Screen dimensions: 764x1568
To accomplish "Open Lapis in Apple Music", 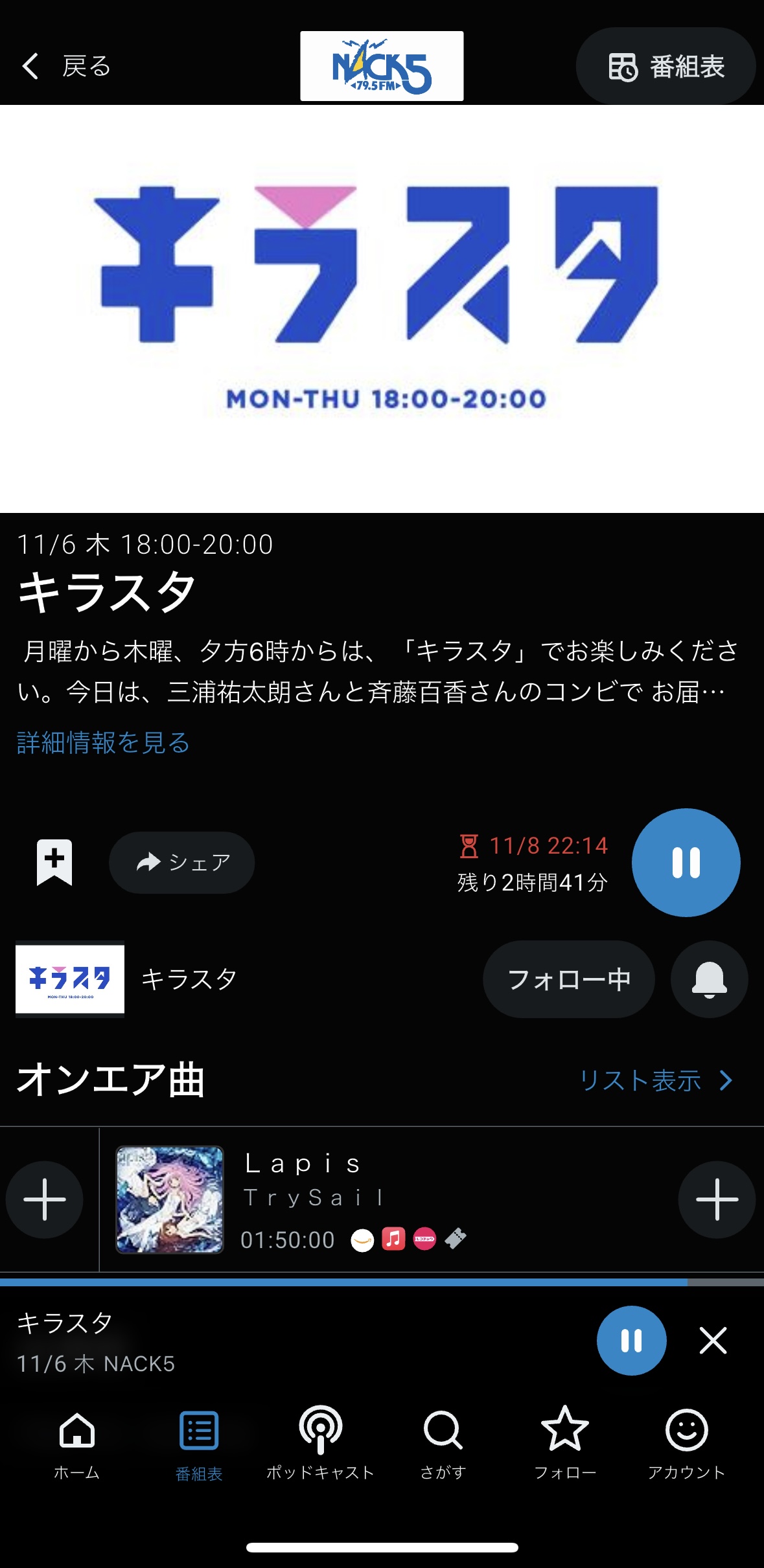I will [x=393, y=1239].
